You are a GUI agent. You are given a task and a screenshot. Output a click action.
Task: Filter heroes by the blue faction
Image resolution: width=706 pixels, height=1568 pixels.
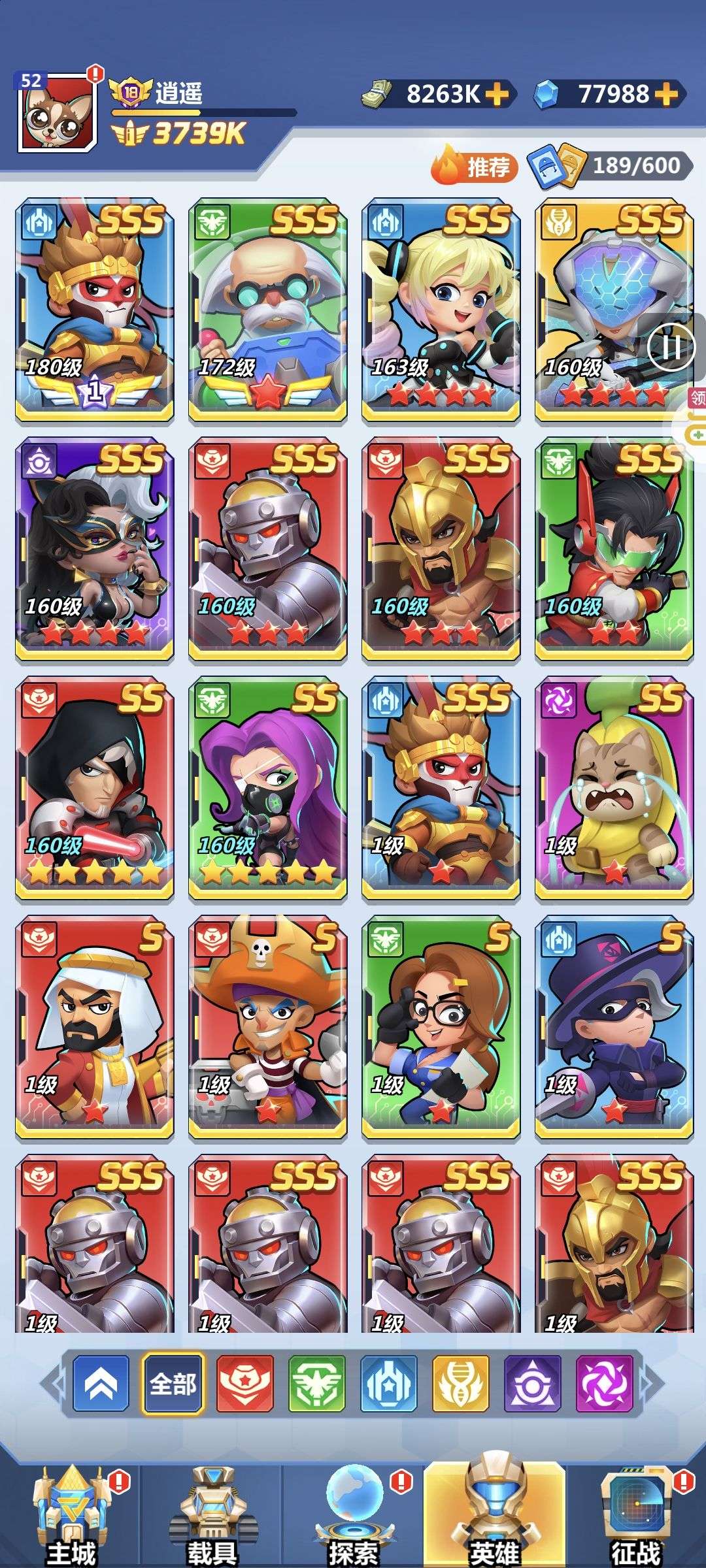click(x=389, y=1384)
